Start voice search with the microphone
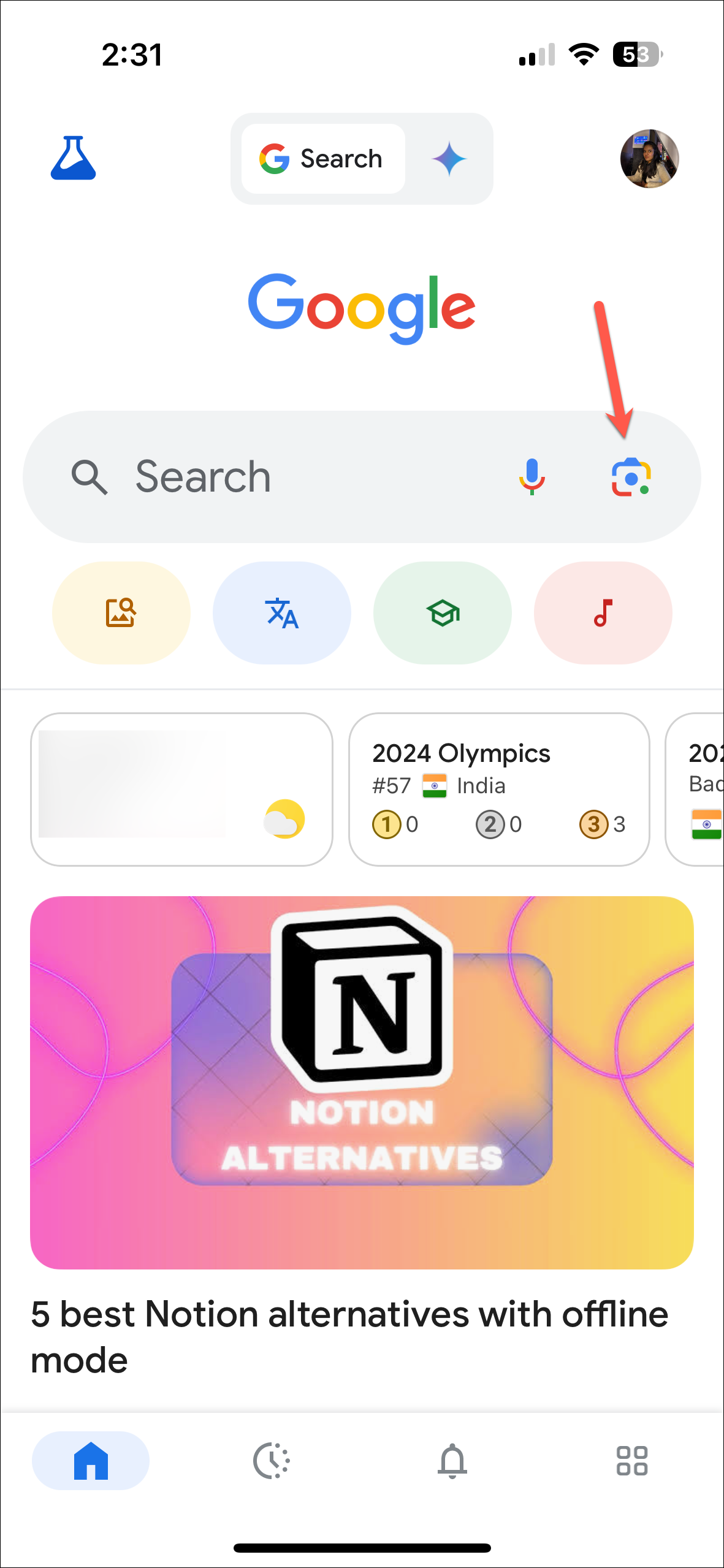Screen dimensions: 724x1568 (532, 477)
